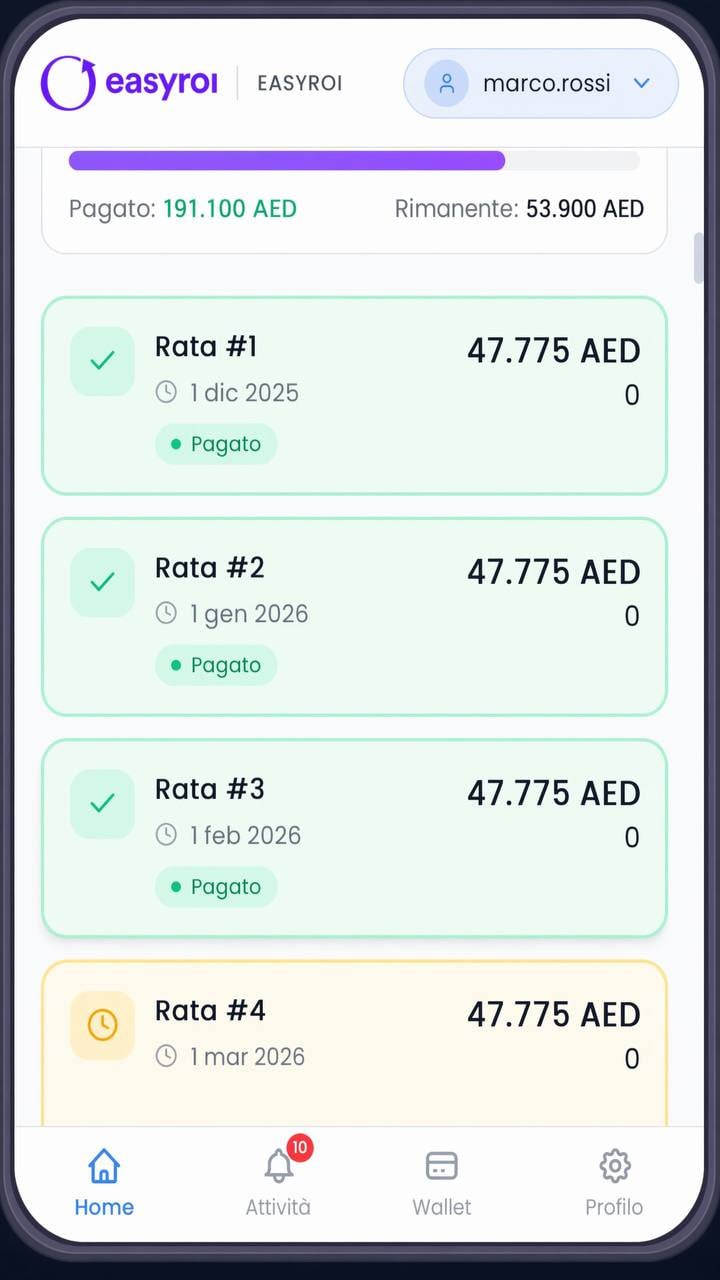Tap the EASYROI text link in header
Image resolution: width=720 pixels, height=1280 pixels.
pos(299,83)
